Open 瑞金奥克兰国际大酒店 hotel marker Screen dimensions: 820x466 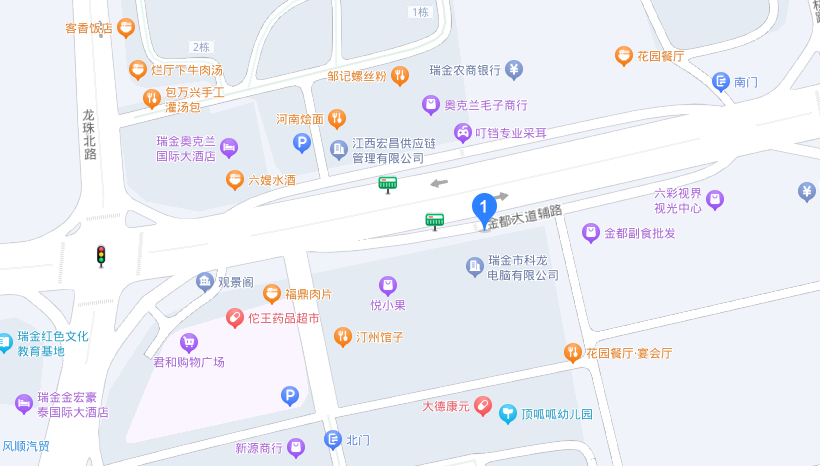[x=229, y=148]
